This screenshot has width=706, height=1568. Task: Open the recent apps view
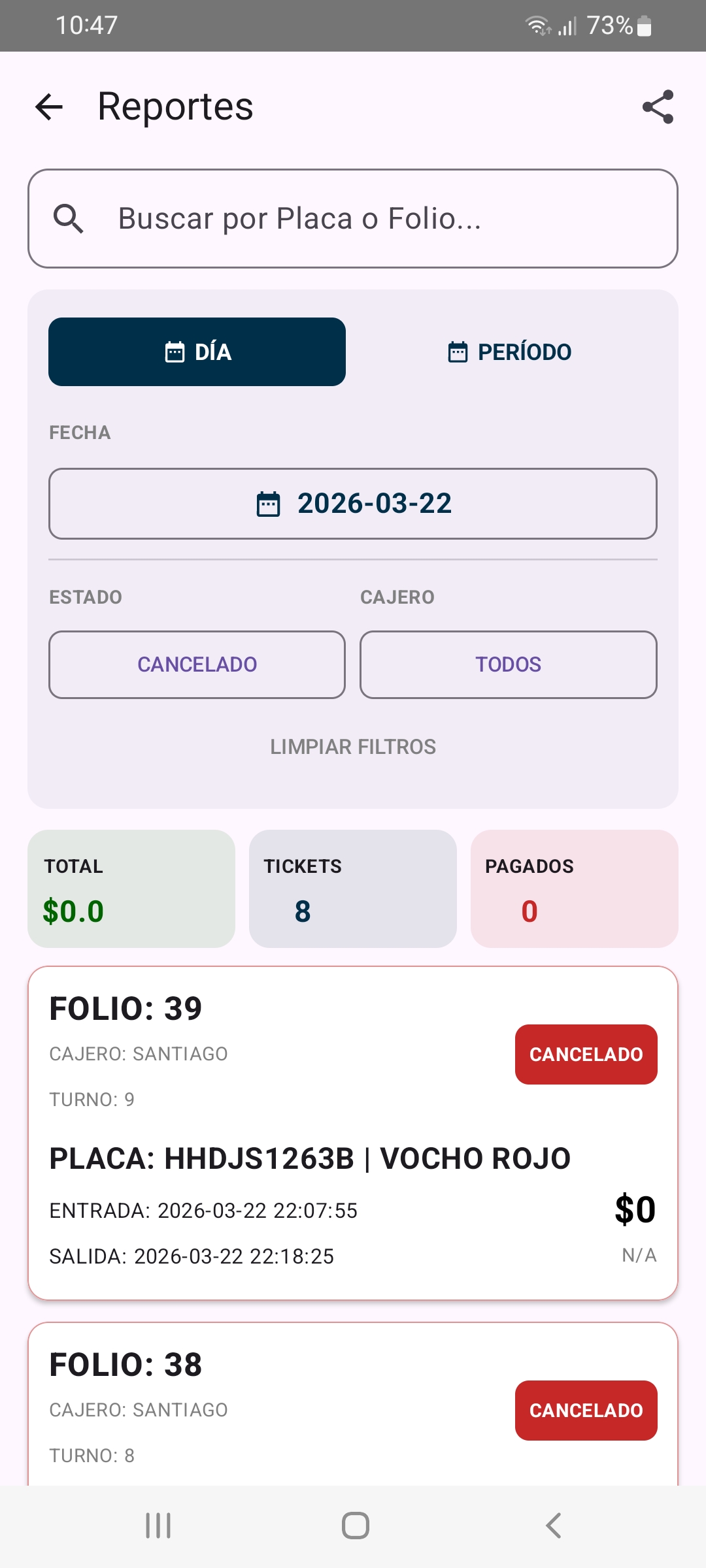pos(158,1526)
